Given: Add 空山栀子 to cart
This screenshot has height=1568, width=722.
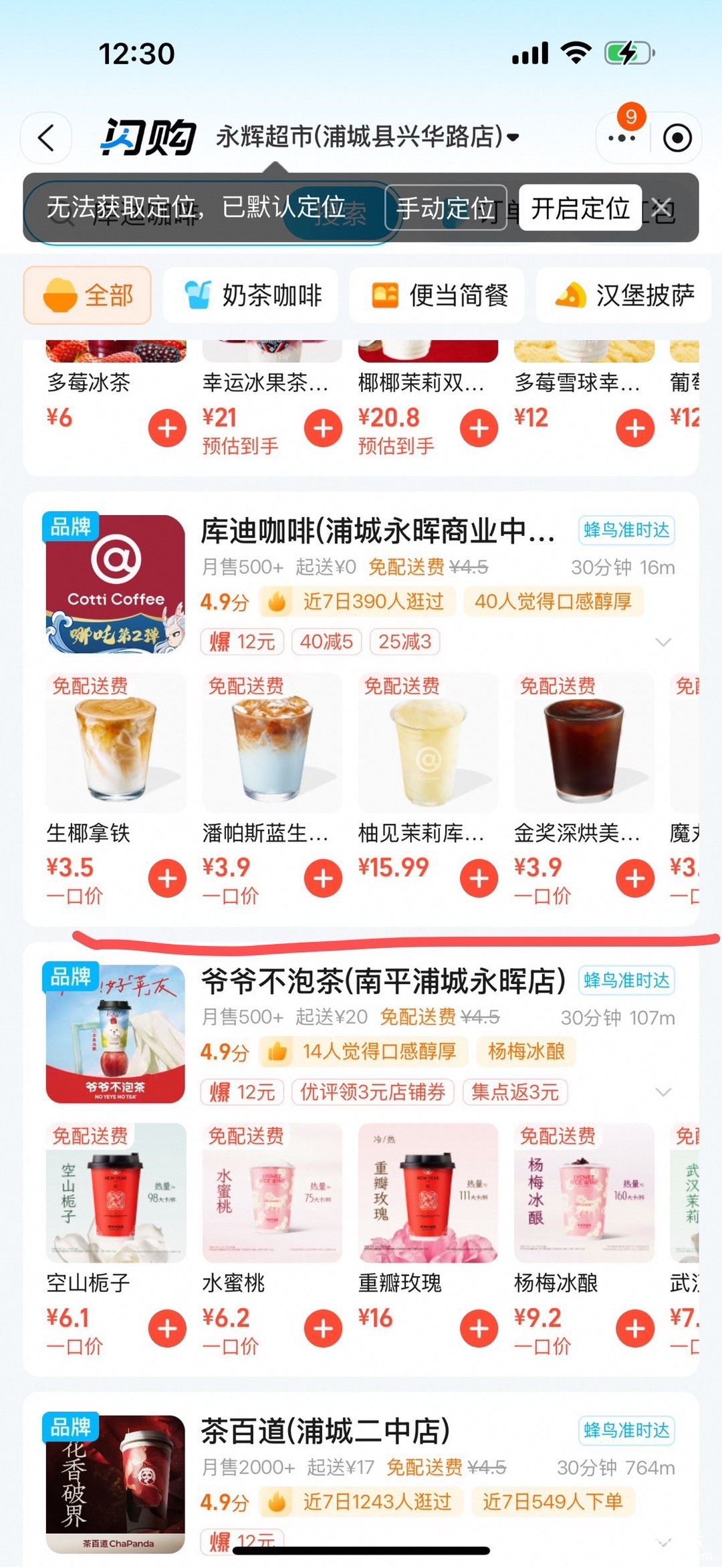Looking at the screenshot, I should (x=167, y=1328).
